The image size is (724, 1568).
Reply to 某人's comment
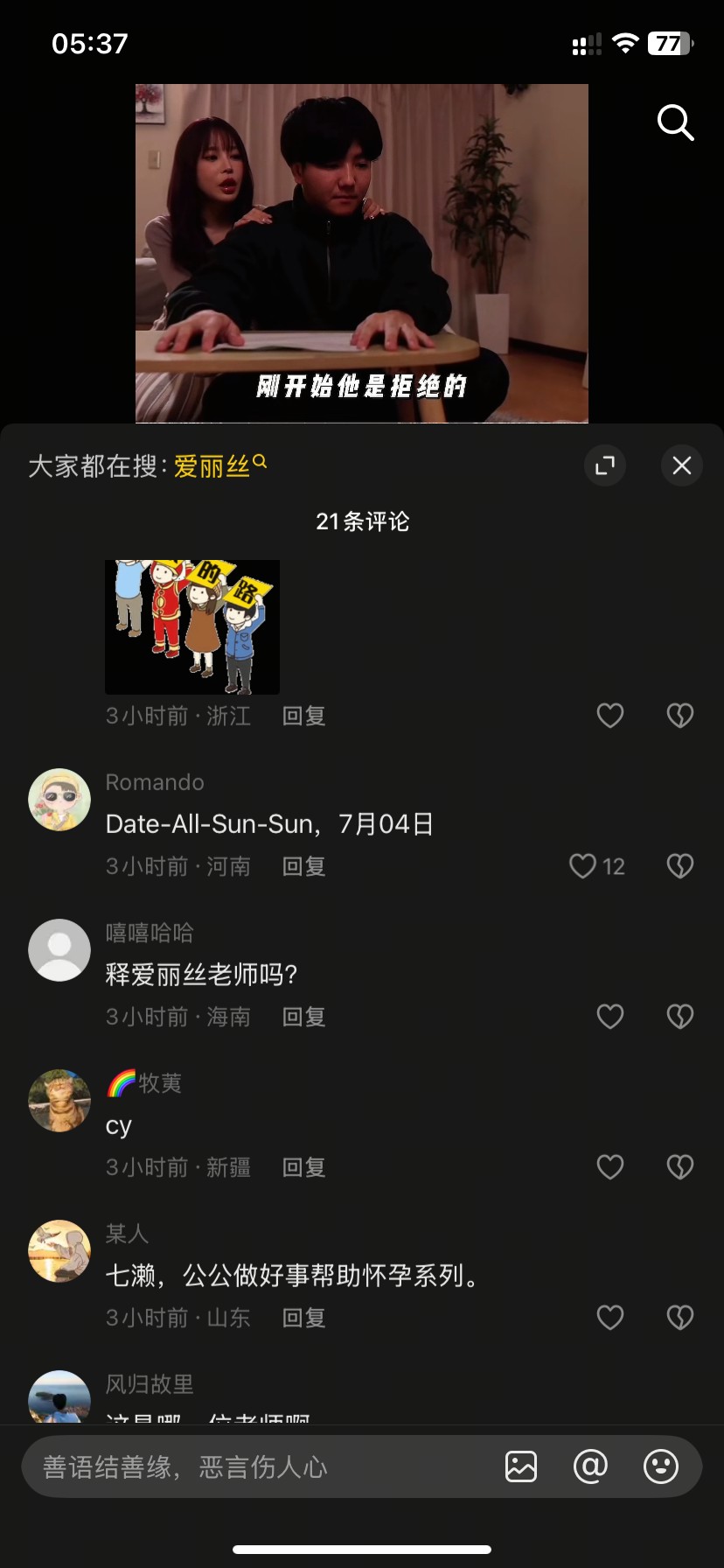(x=304, y=1318)
